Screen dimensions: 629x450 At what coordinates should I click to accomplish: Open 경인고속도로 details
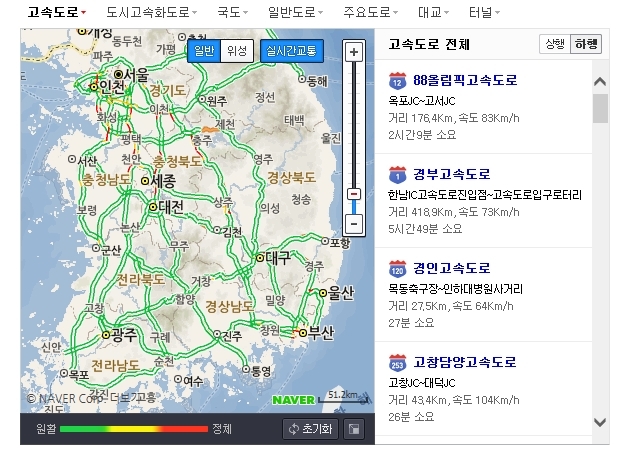tap(452, 268)
